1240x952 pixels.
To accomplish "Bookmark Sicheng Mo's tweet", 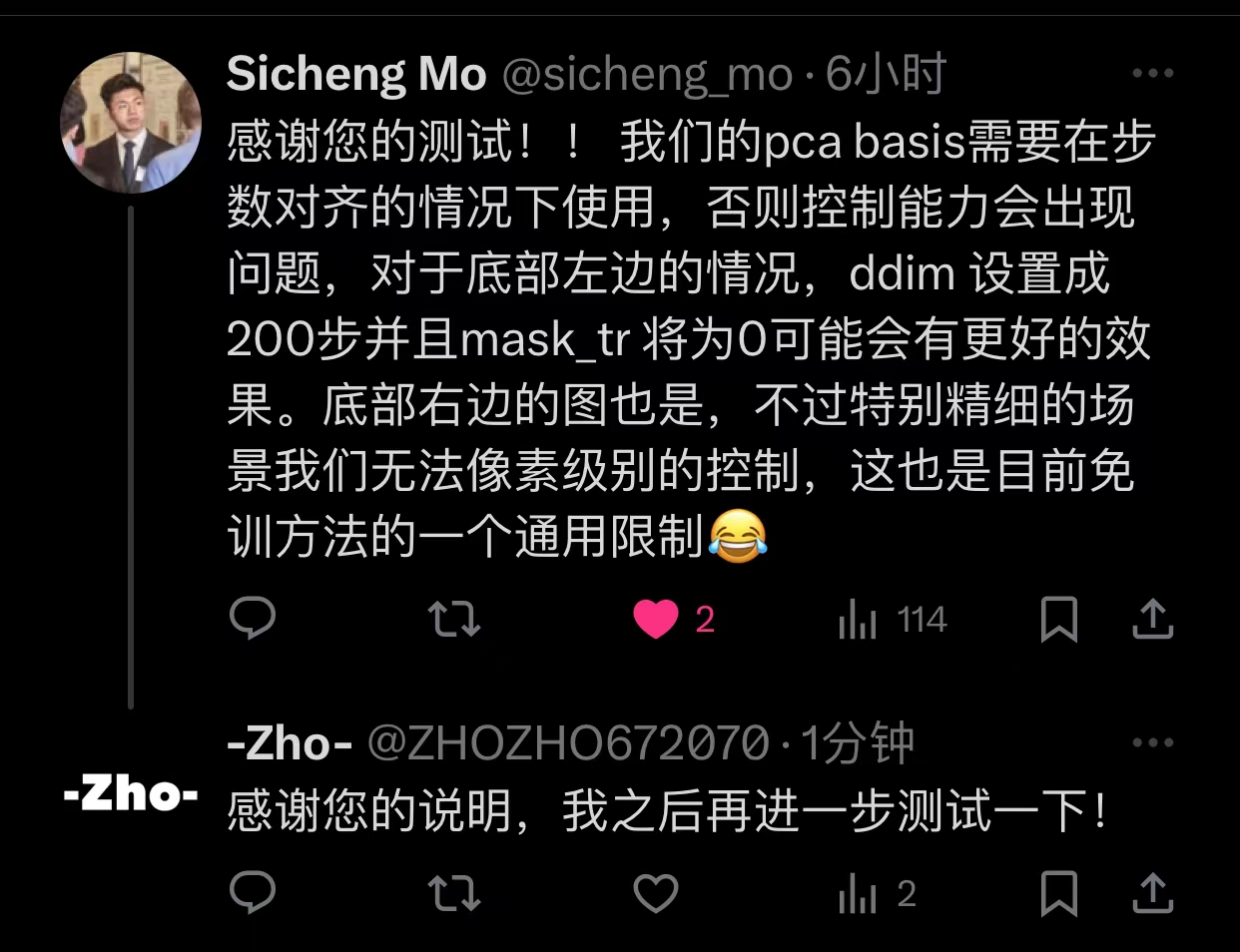I will click(1058, 619).
